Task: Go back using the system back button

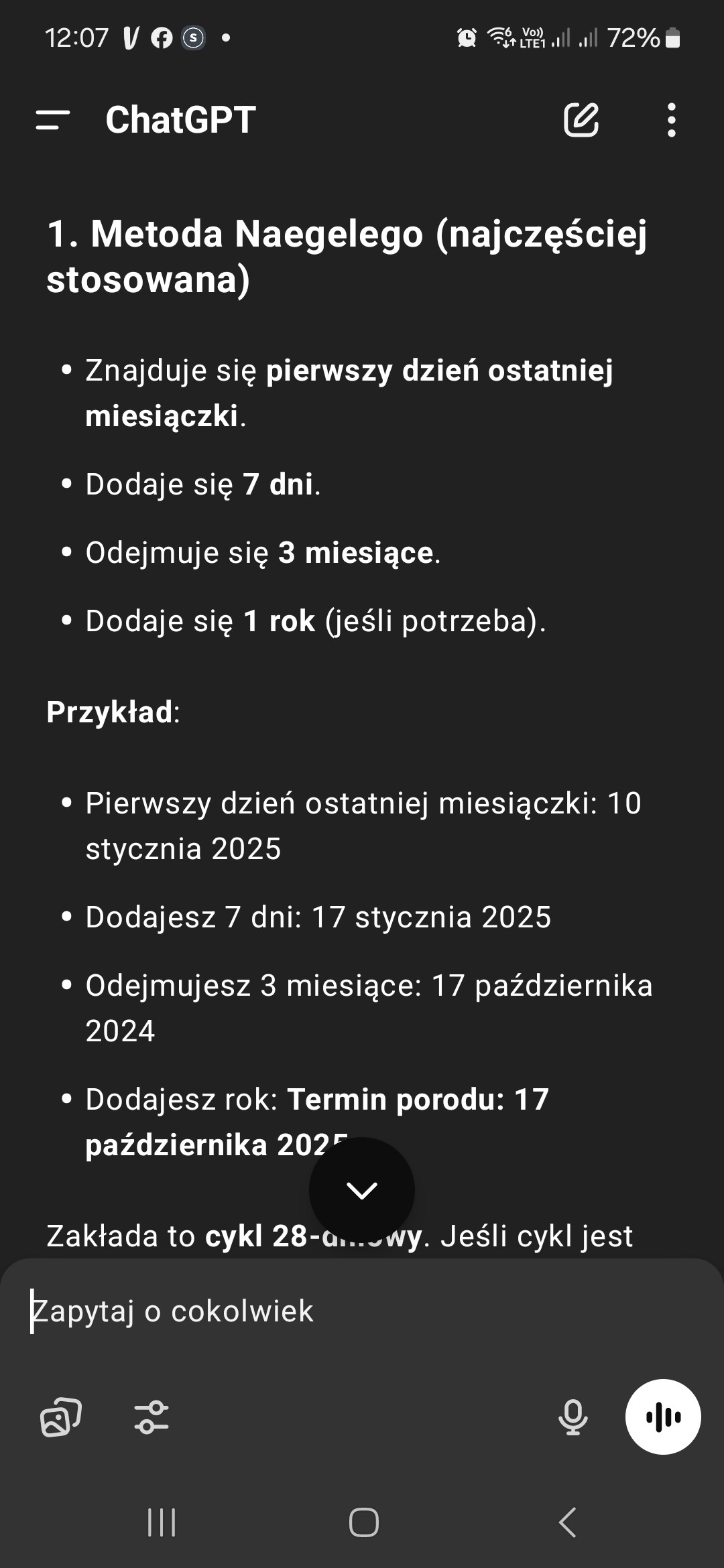Action: (567, 1522)
